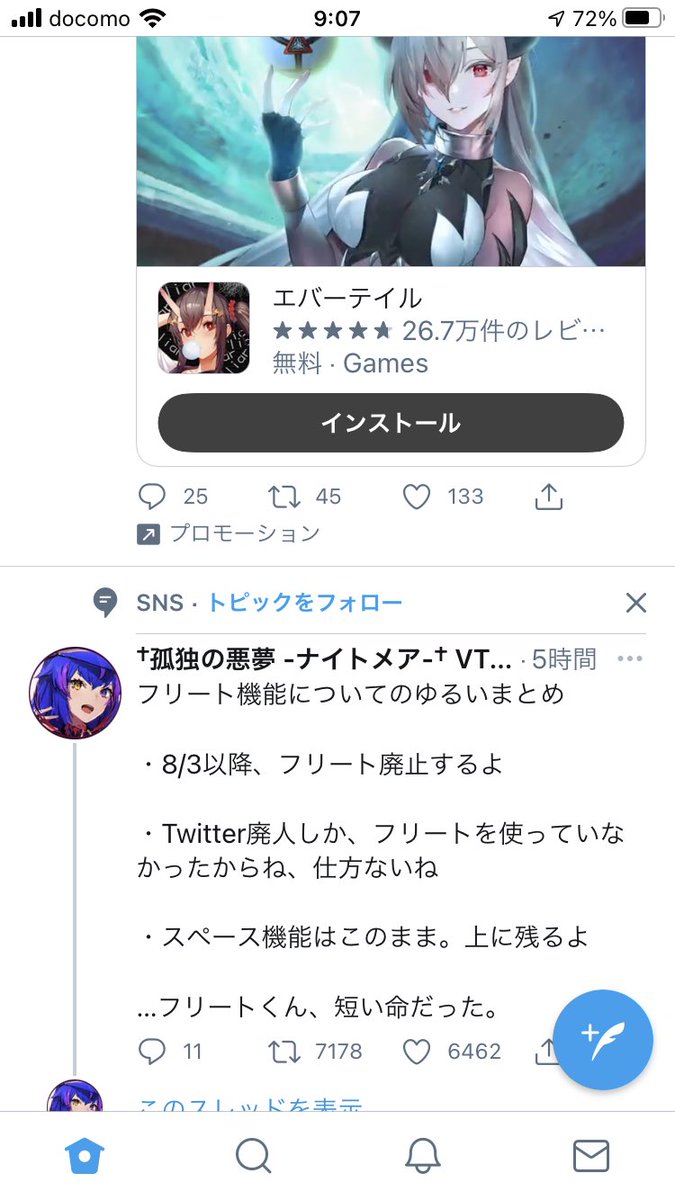The height and width of the screenshot is (1200, 675).
Task: Reply to the フリート機能 tweet
Action: 152,1051
